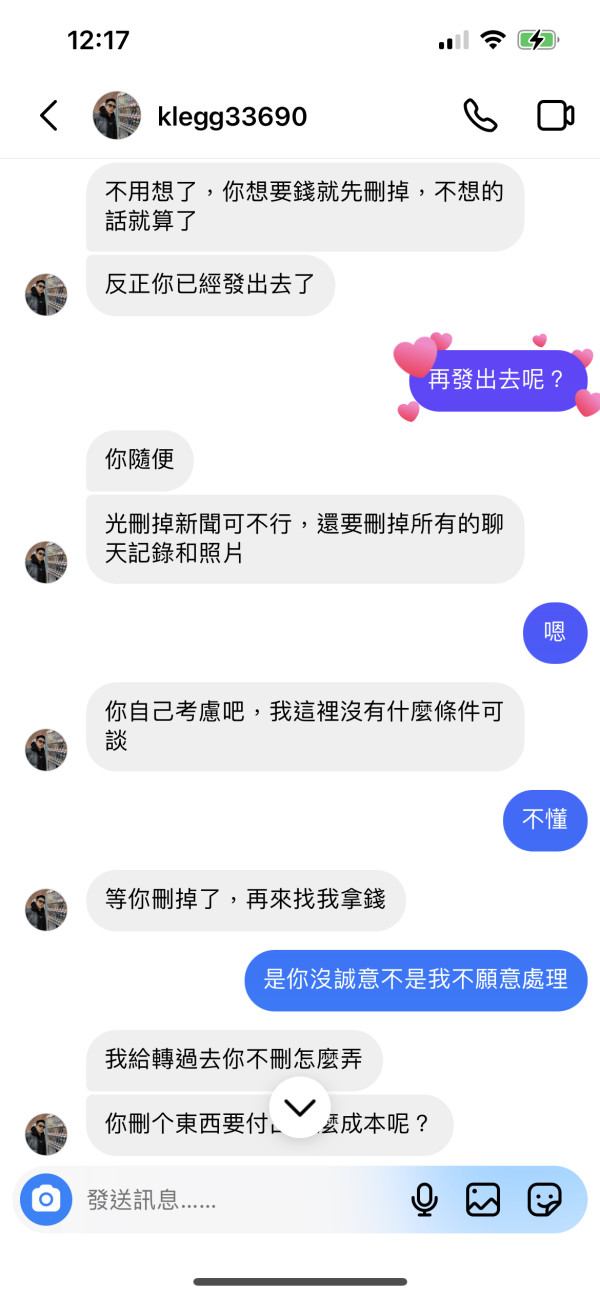The width and height of the screenshot is (600, 1298).
Task: Open klegg33690's profile from the header
Action: pyautogui.click(x=200, y=116)
